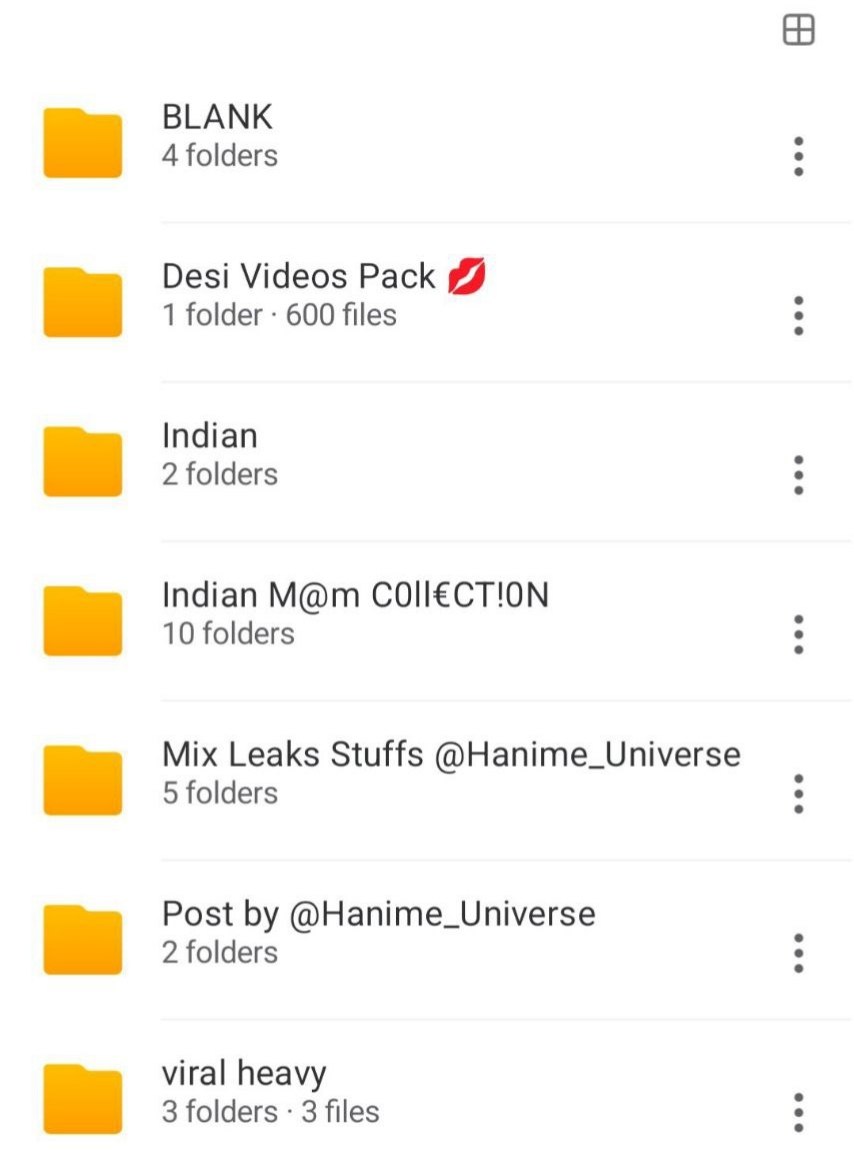Open options menu for Desi Videos Pack
Viewport: 854px width, 1166px height.
[798, 315]
